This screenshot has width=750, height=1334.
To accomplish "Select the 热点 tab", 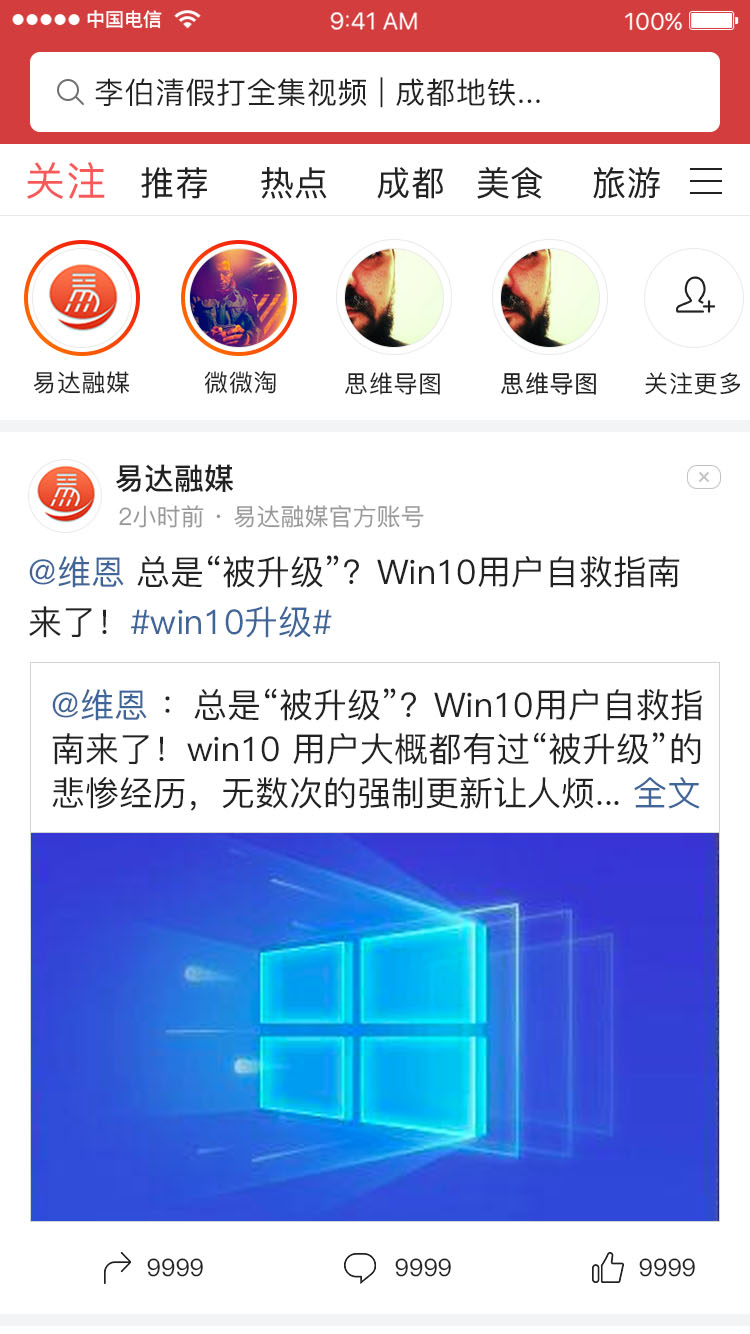I will pos(294,182).
